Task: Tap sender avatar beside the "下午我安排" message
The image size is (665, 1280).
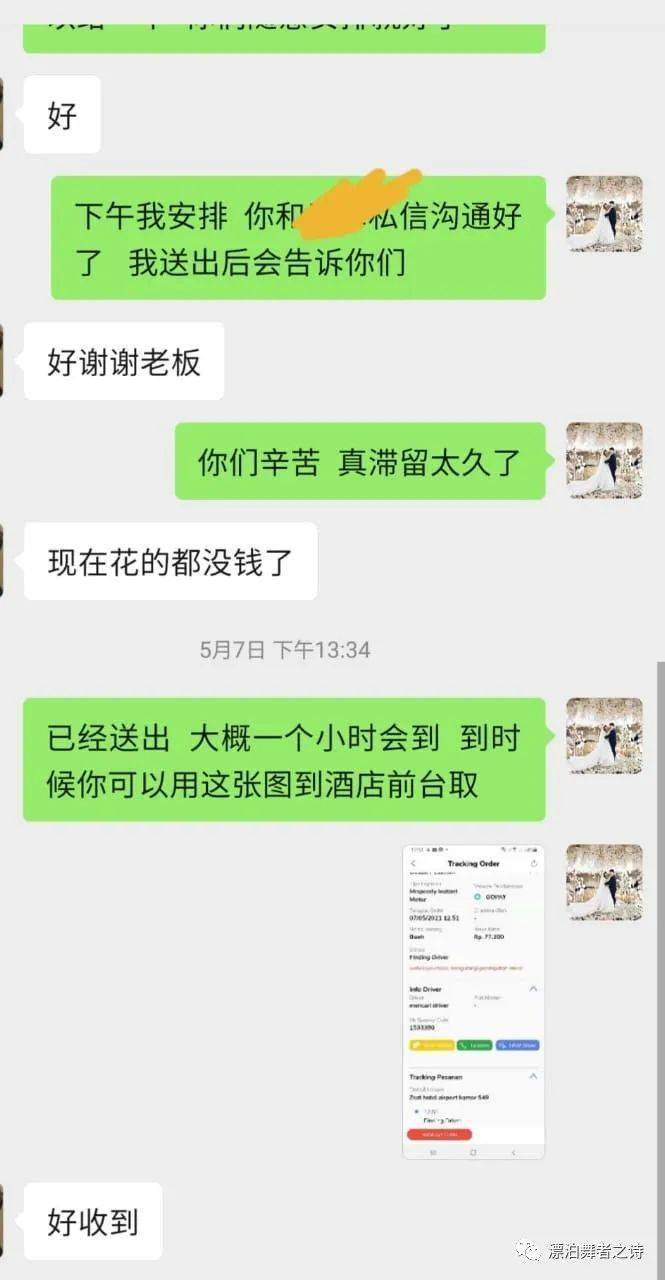Action: coord(604,214)
